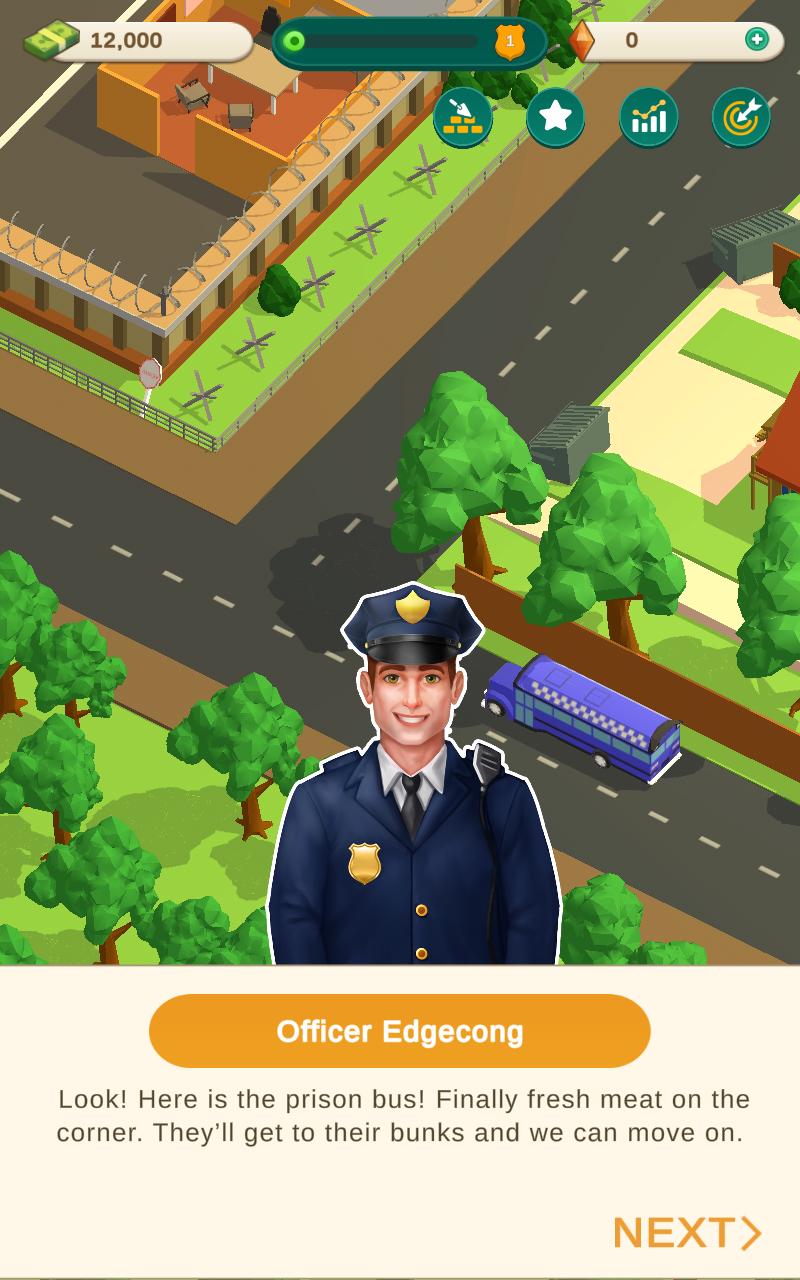Open the target goals icon

click(741, 117)
